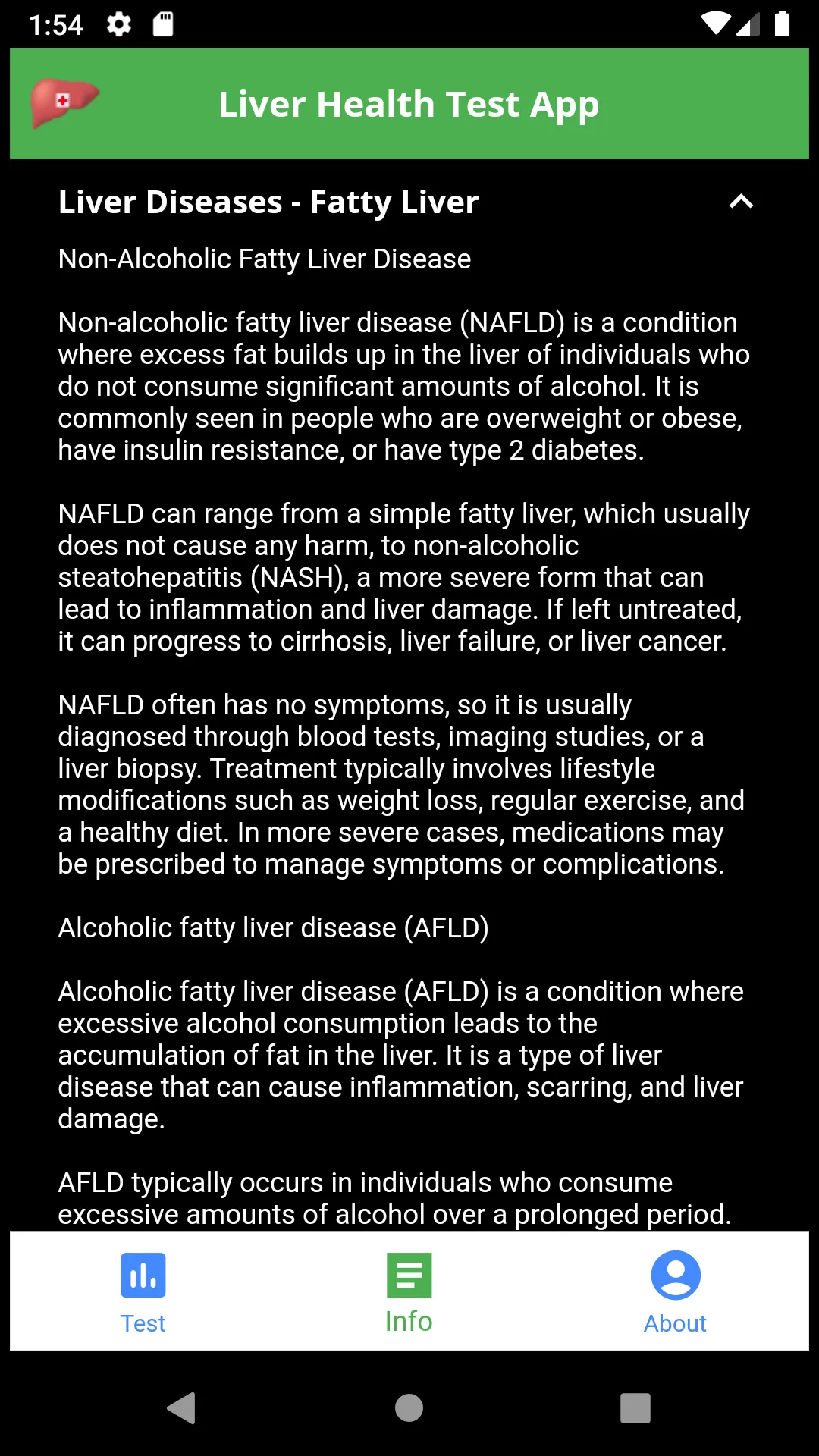Collapse the Liver Diseases - Fatty Liver section

pyautogui.click(x=741, y=202)
